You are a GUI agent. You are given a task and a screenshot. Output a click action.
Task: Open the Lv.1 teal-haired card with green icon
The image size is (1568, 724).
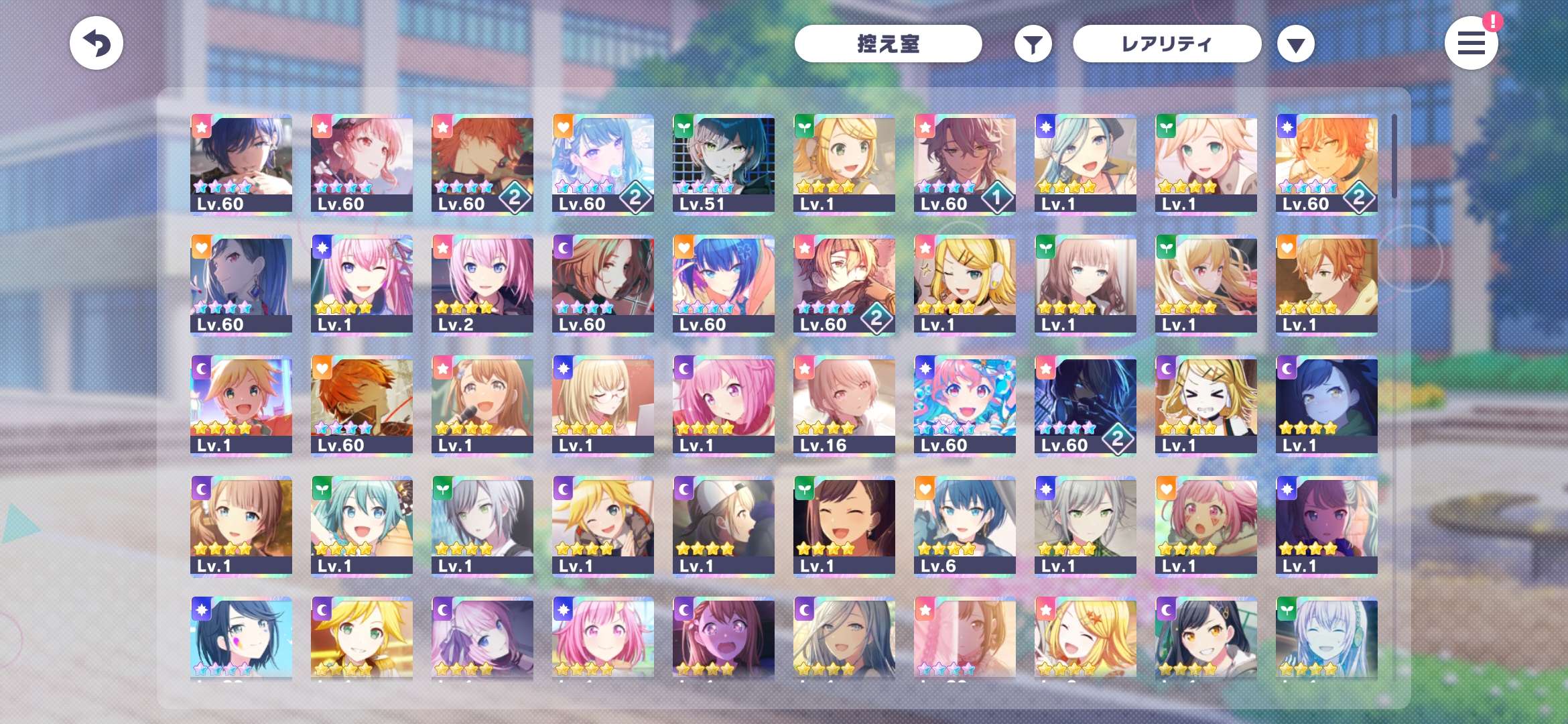click(x=362, y=526)
